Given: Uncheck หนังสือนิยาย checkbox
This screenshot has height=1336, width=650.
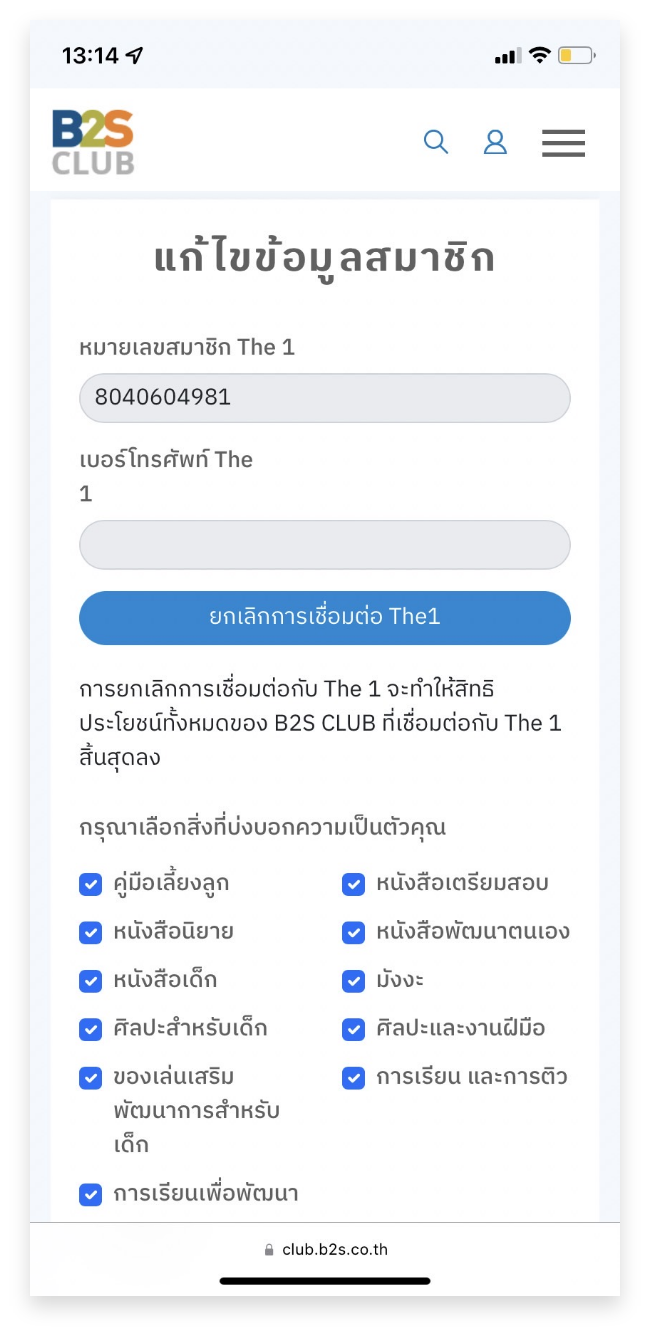Looking at the screenshot, I should tap(91, 933).
